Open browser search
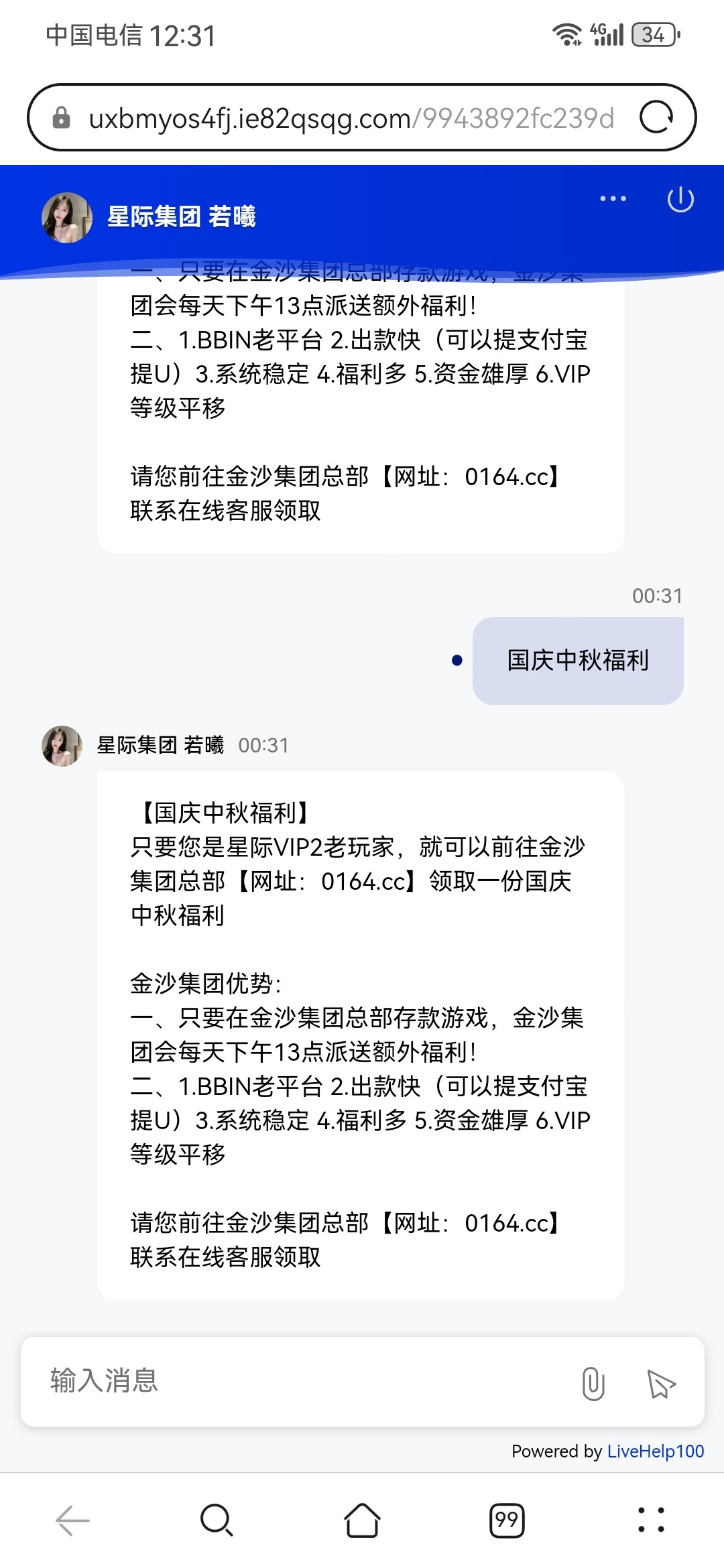The width and height of the screenshot is (724, 1568). point(217,1520)
